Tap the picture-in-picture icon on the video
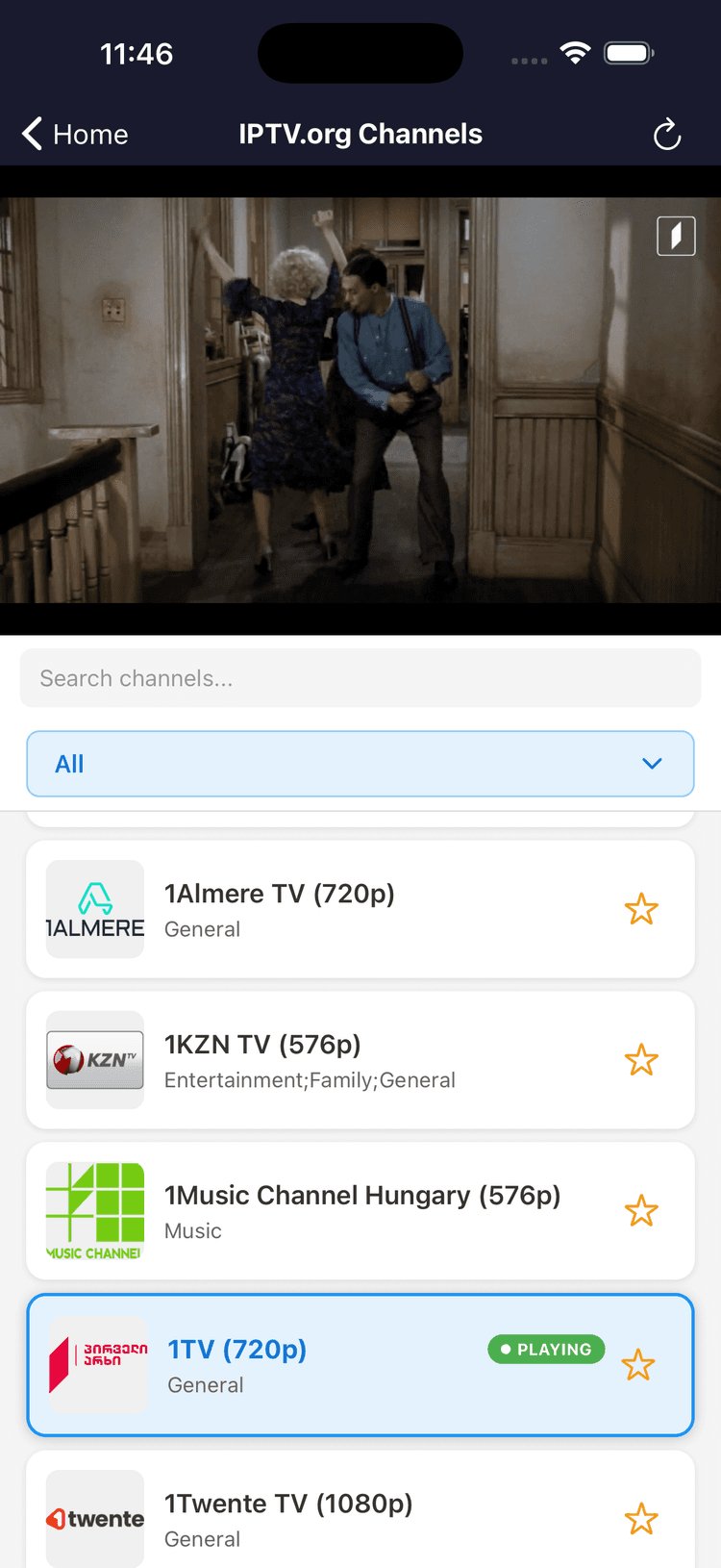Screen dimensions: 721x1568 coord(676,236)
